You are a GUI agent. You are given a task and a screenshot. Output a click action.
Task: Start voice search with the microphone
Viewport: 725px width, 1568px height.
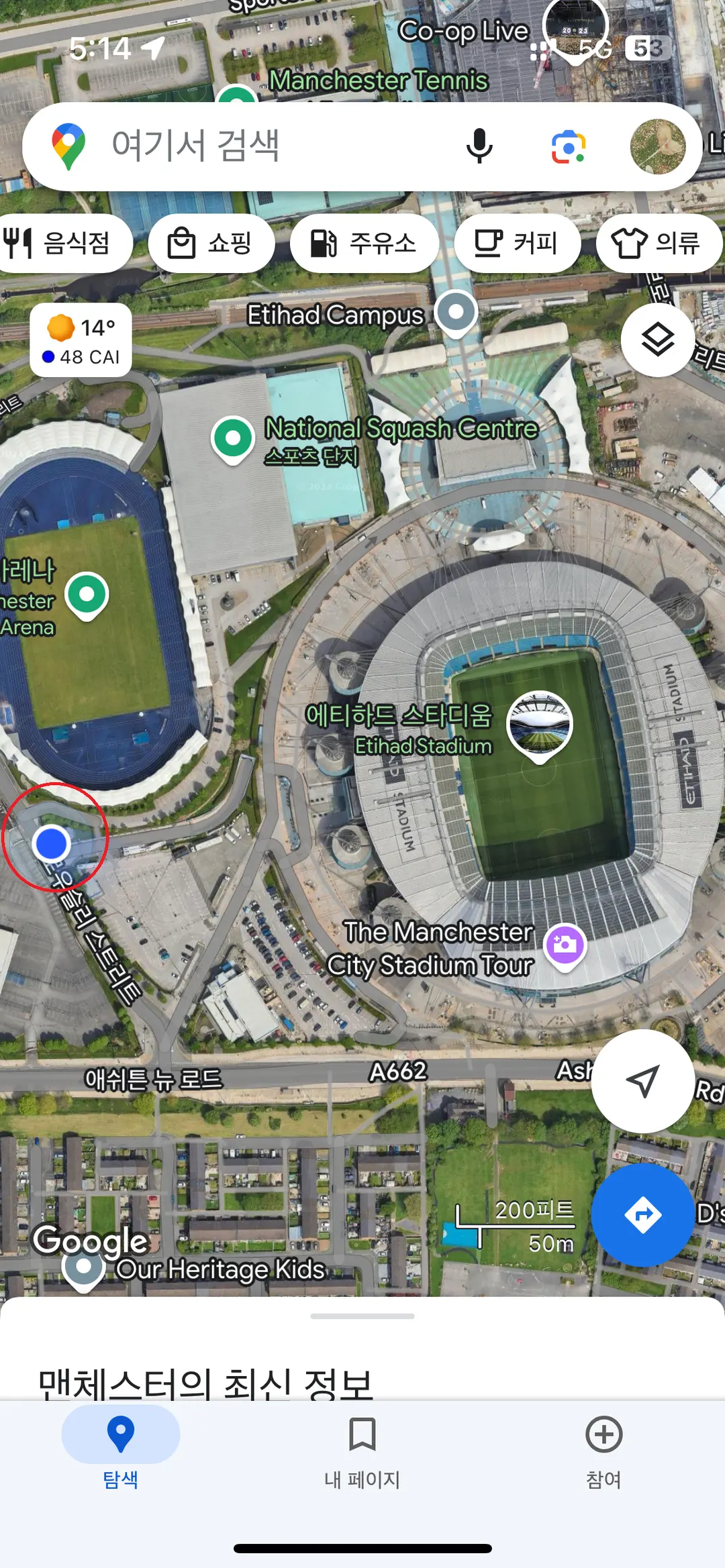tap(479, 146)
